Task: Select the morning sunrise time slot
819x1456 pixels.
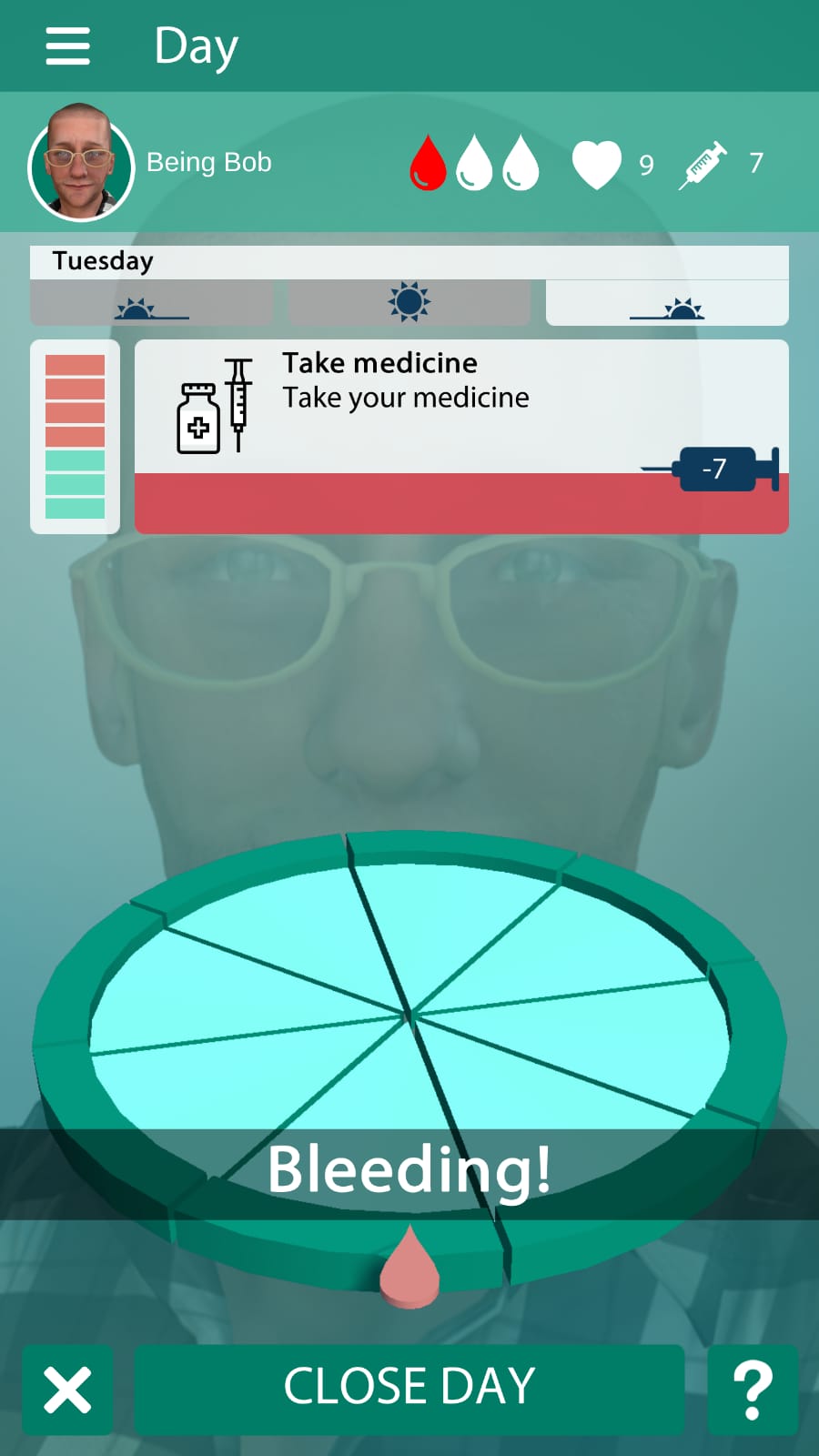Action: 151,304
